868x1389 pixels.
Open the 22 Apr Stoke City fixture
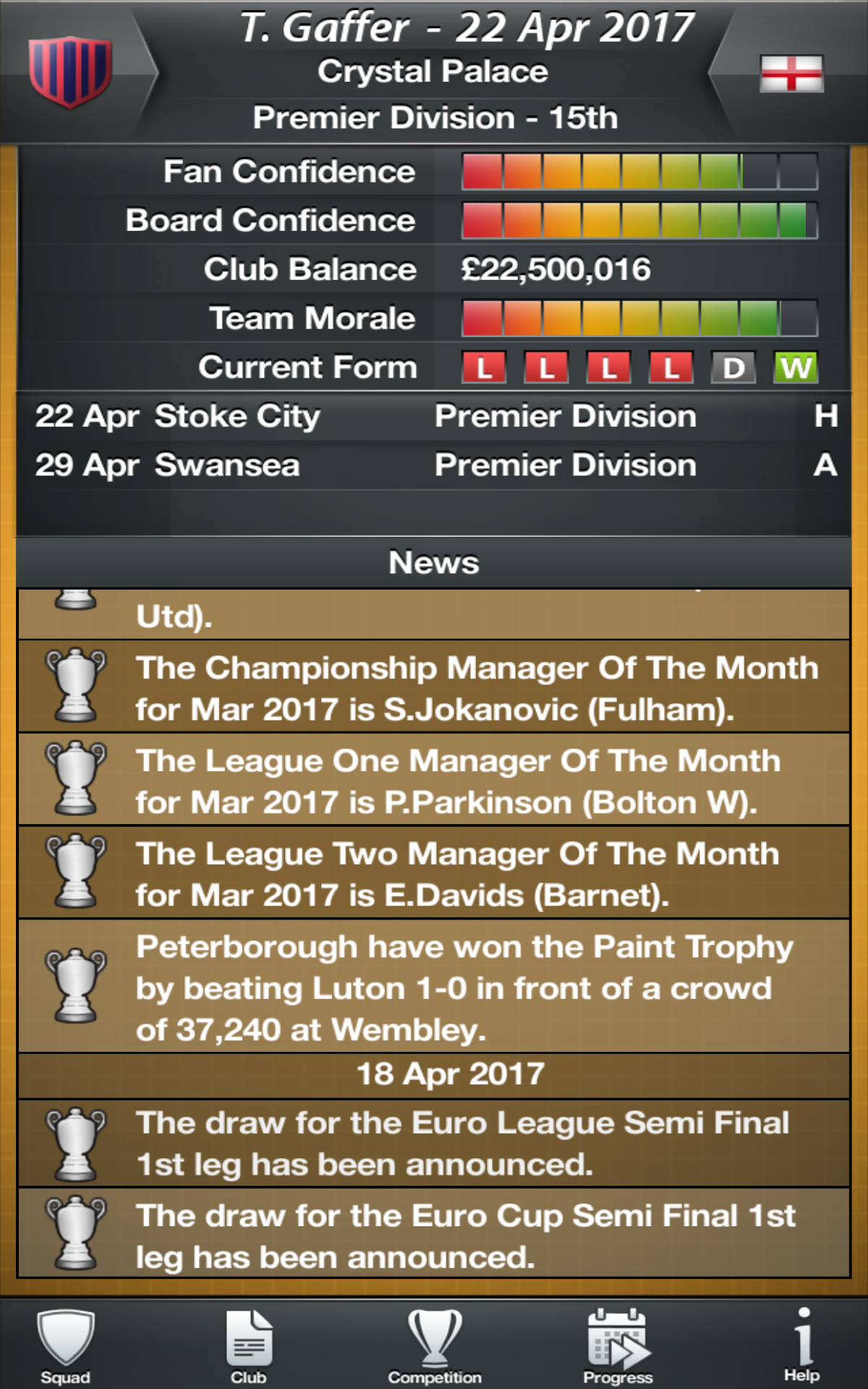coord(434,416)
